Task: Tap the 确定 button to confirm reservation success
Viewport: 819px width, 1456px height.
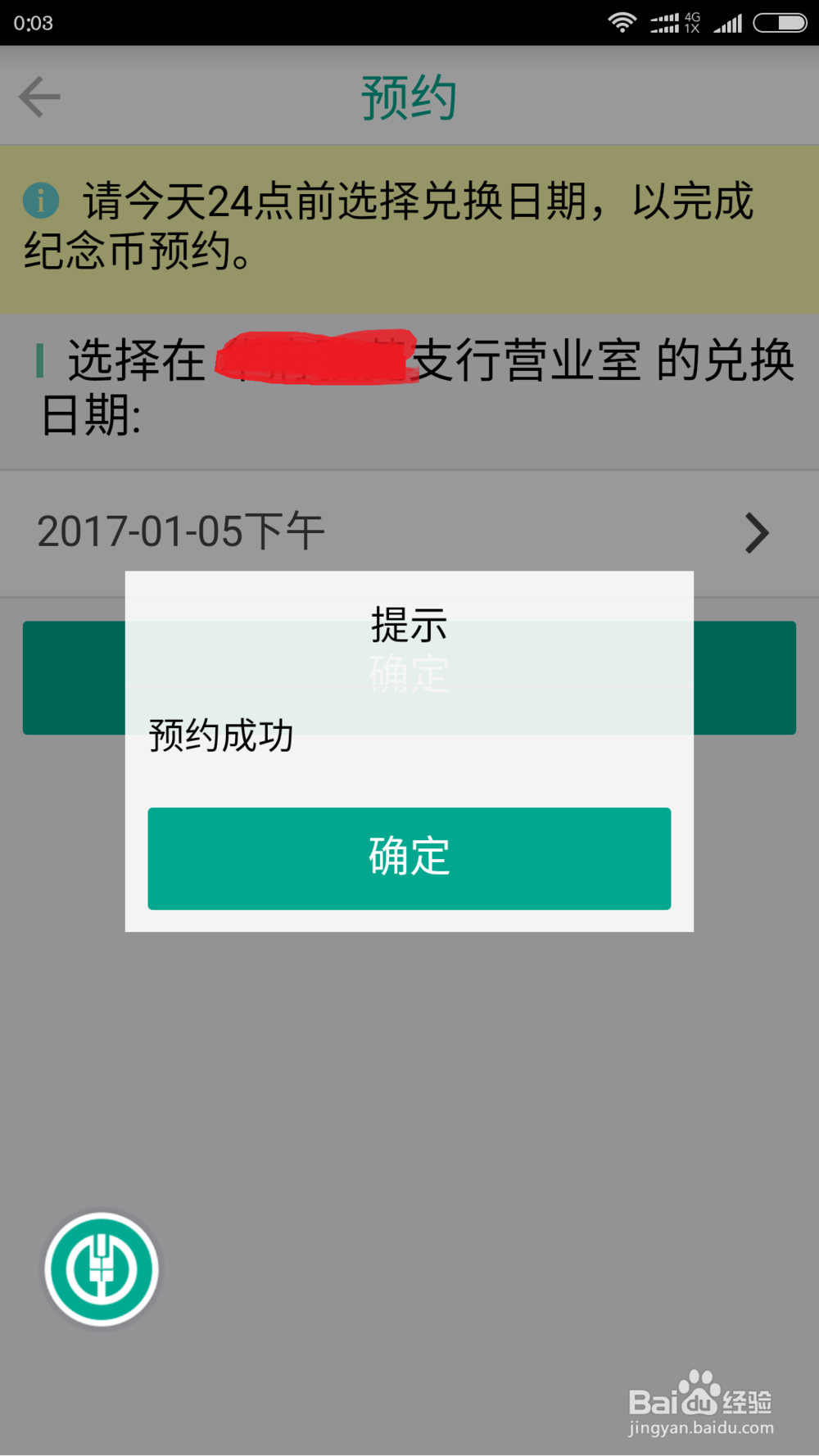Action: click(409, 858)
